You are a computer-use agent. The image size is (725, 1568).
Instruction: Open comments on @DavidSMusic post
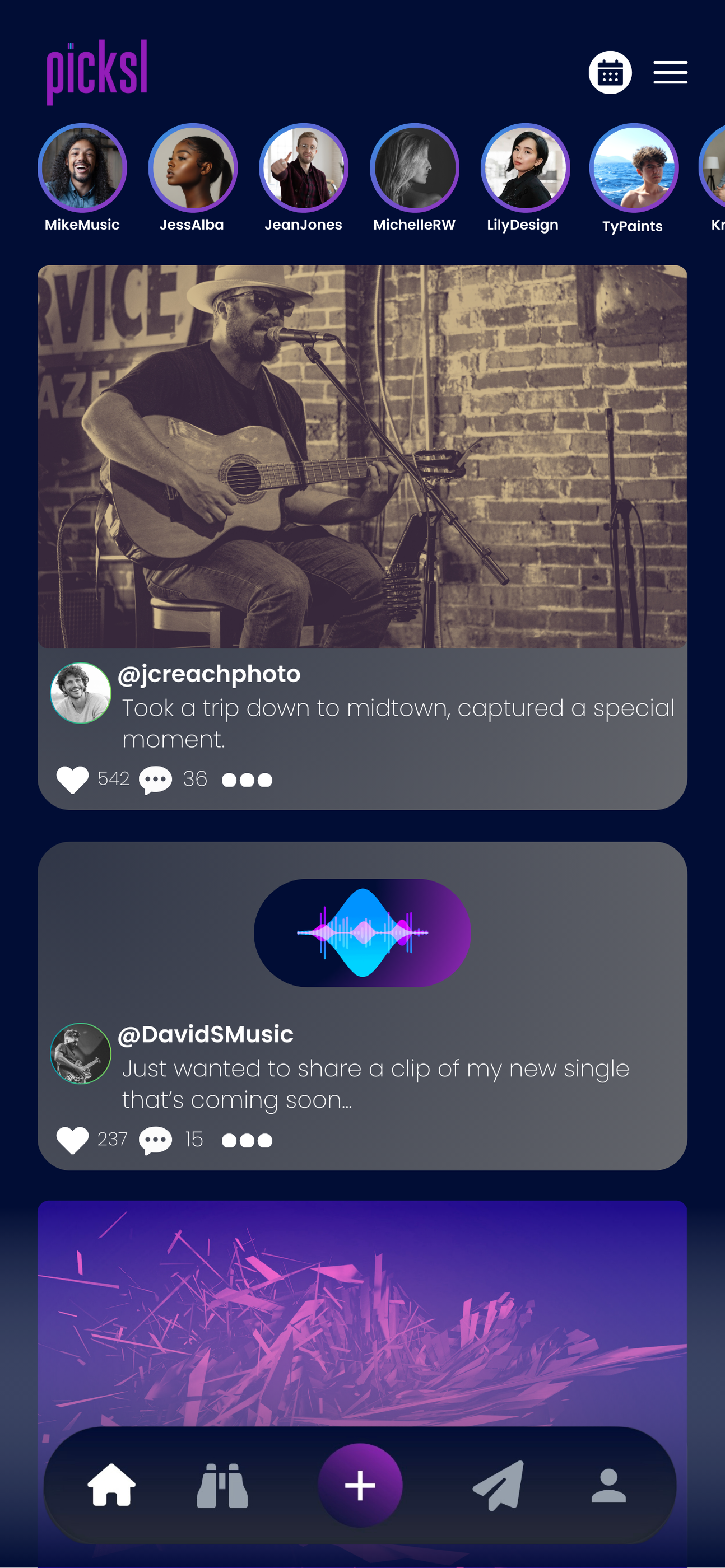pos(155,1140)
